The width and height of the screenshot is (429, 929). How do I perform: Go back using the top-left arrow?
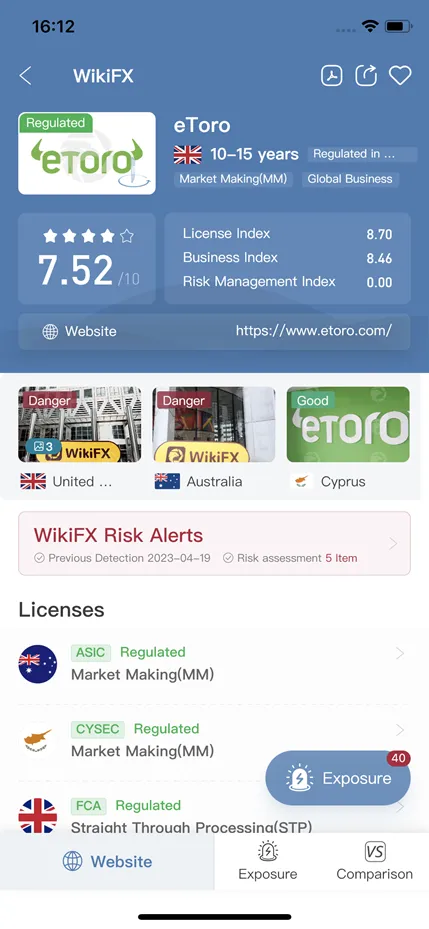coord(25,76)
